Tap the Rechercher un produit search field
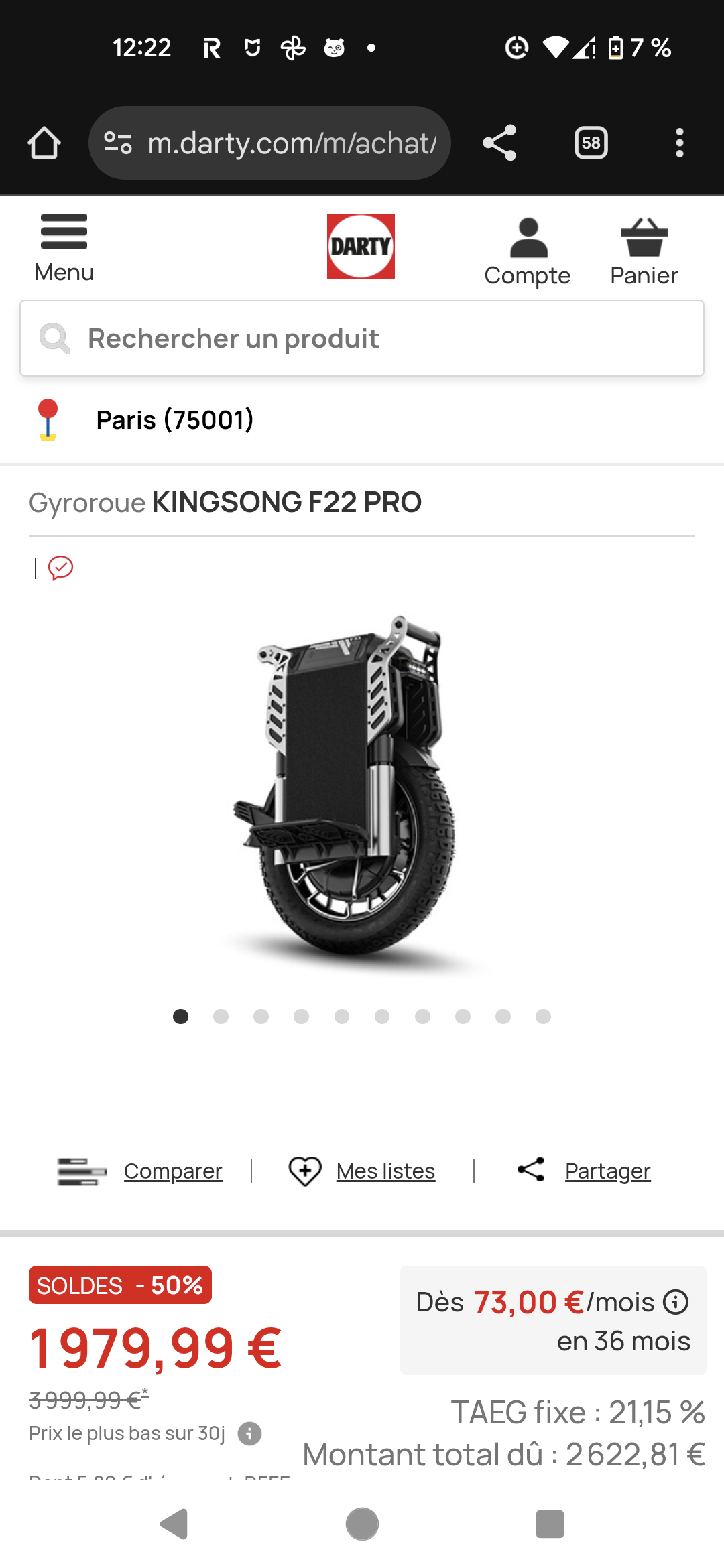 (x=362, y=338)
